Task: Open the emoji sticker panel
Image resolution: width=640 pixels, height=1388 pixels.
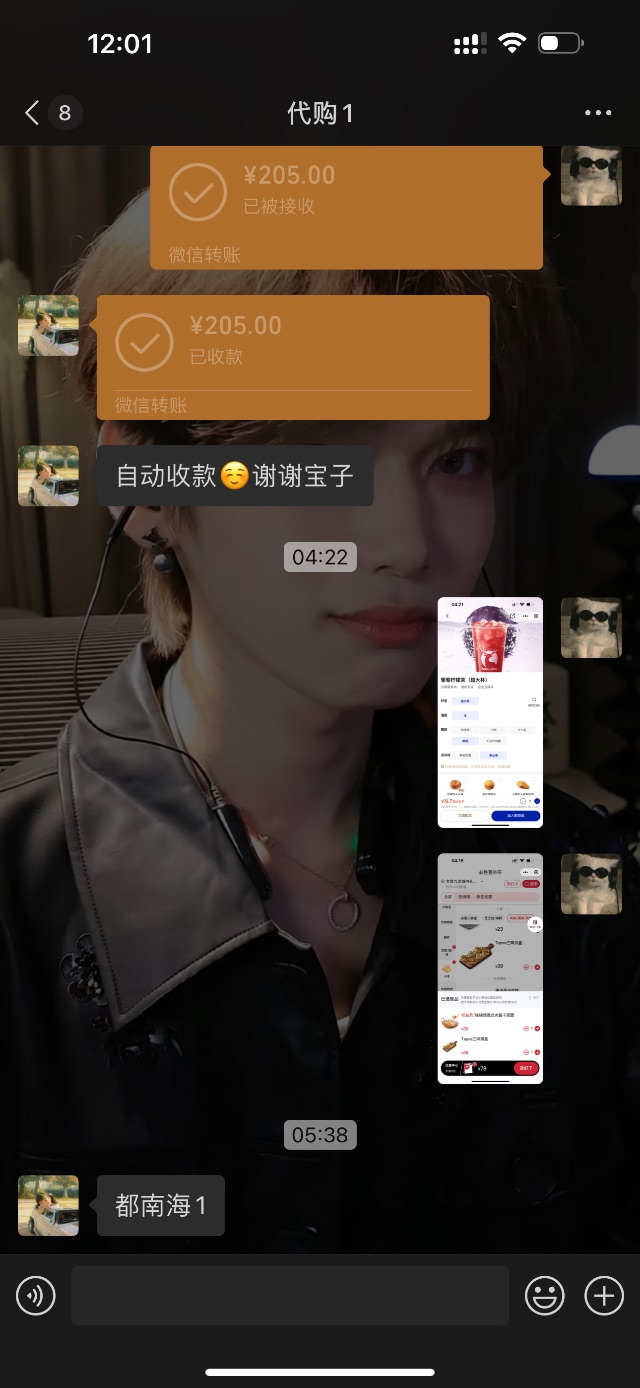Action: point(545,1297)
